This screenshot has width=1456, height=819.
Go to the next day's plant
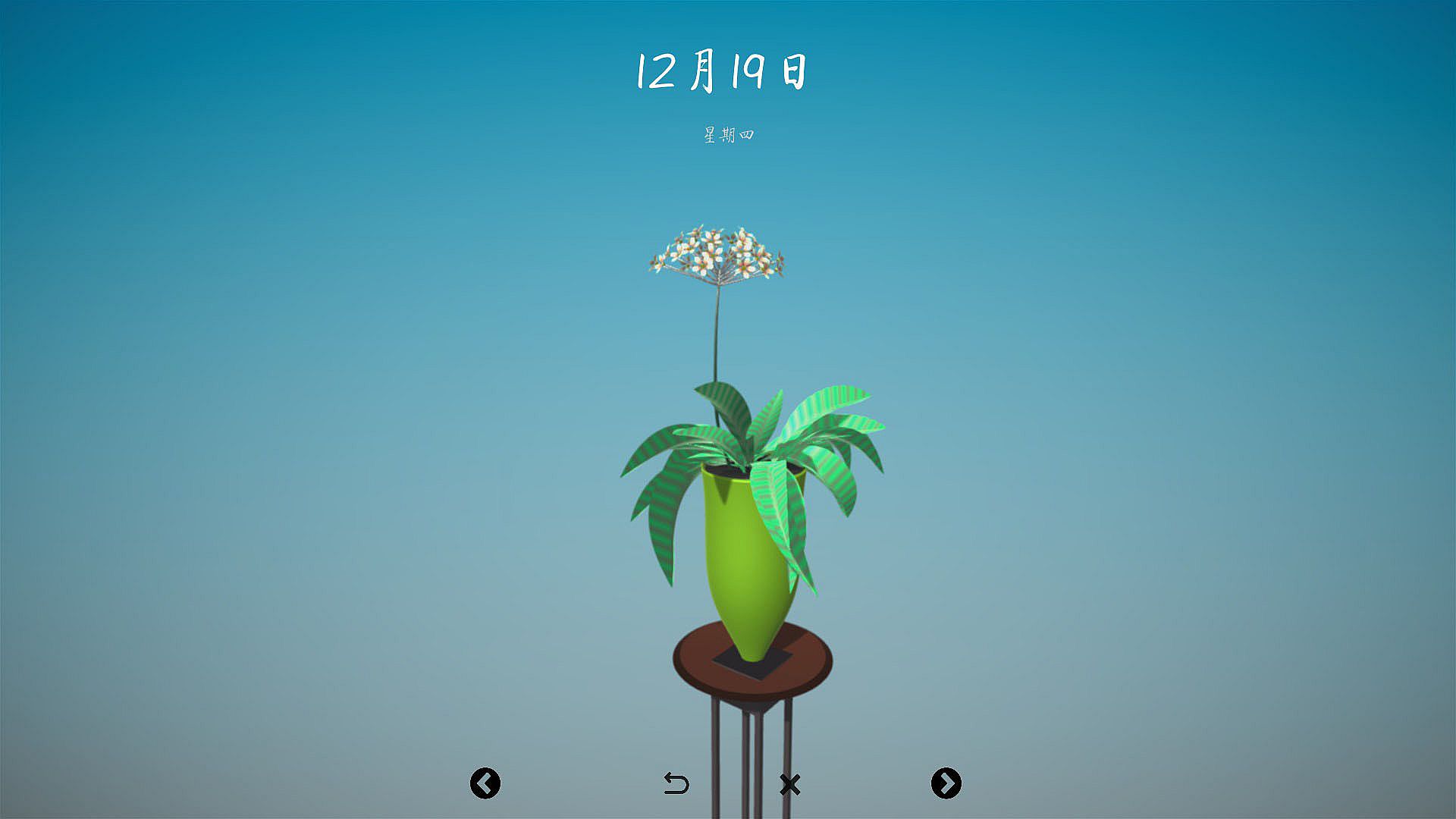pyautogui.click(x=946, y=783)
